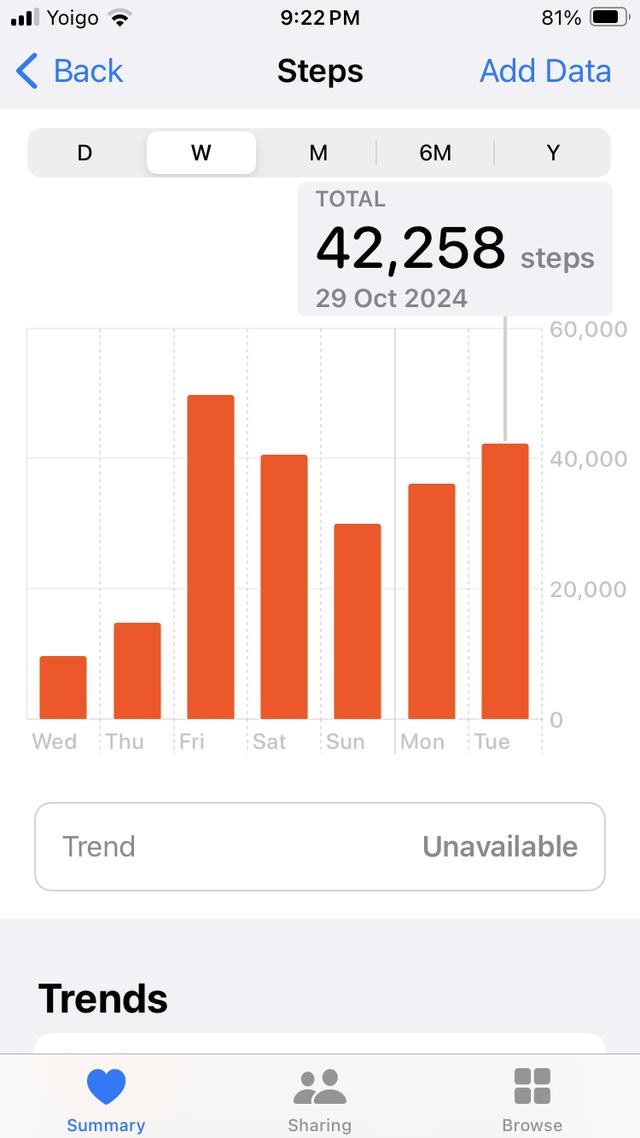
Task: Go back to the previous screen
Action: (70, 71)
